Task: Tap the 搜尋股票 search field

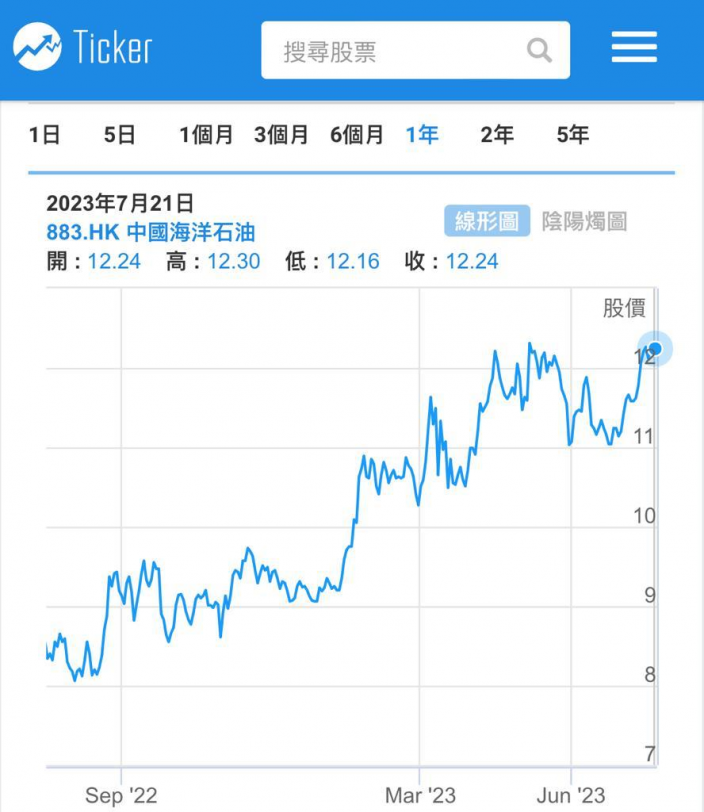Action: tap(415, 50)
